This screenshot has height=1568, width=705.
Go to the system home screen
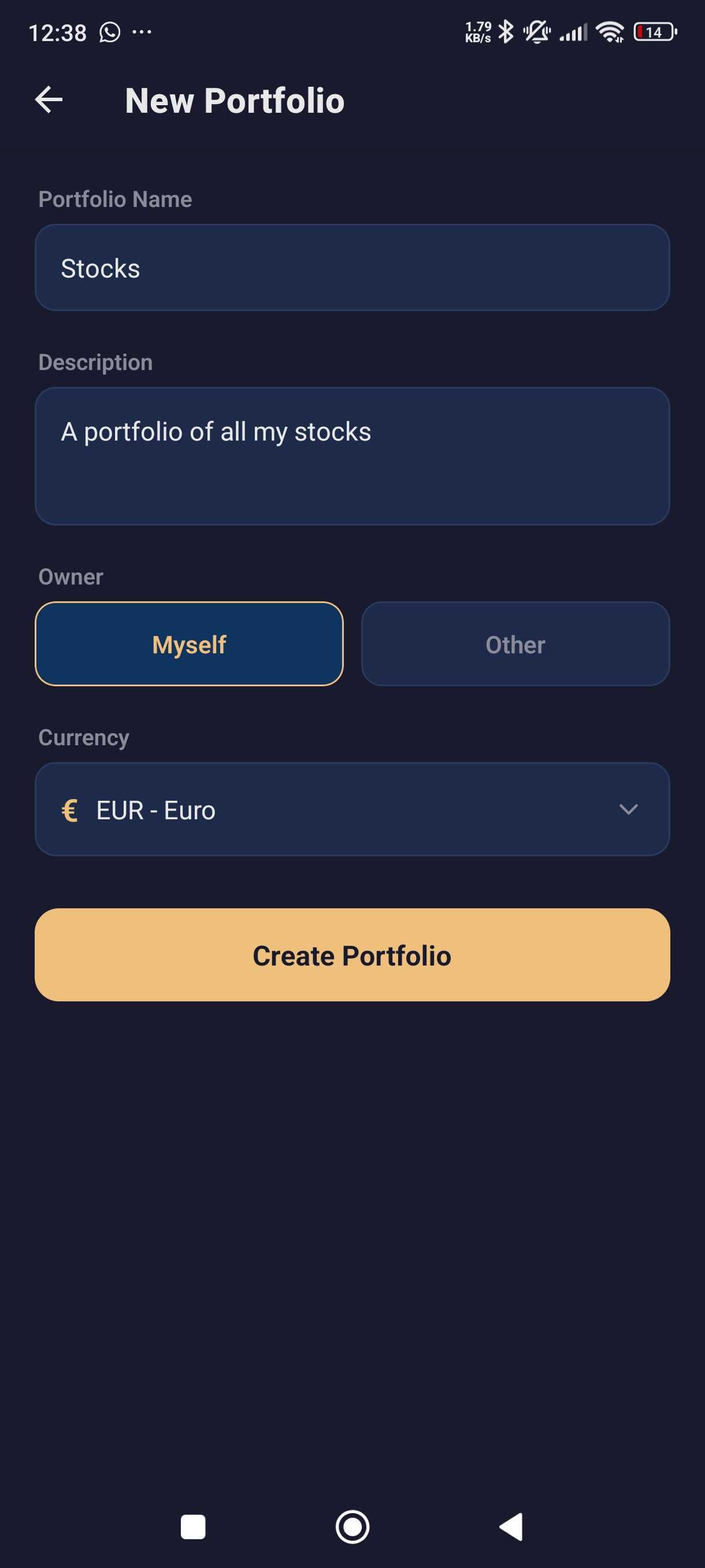coord(352,1526)
